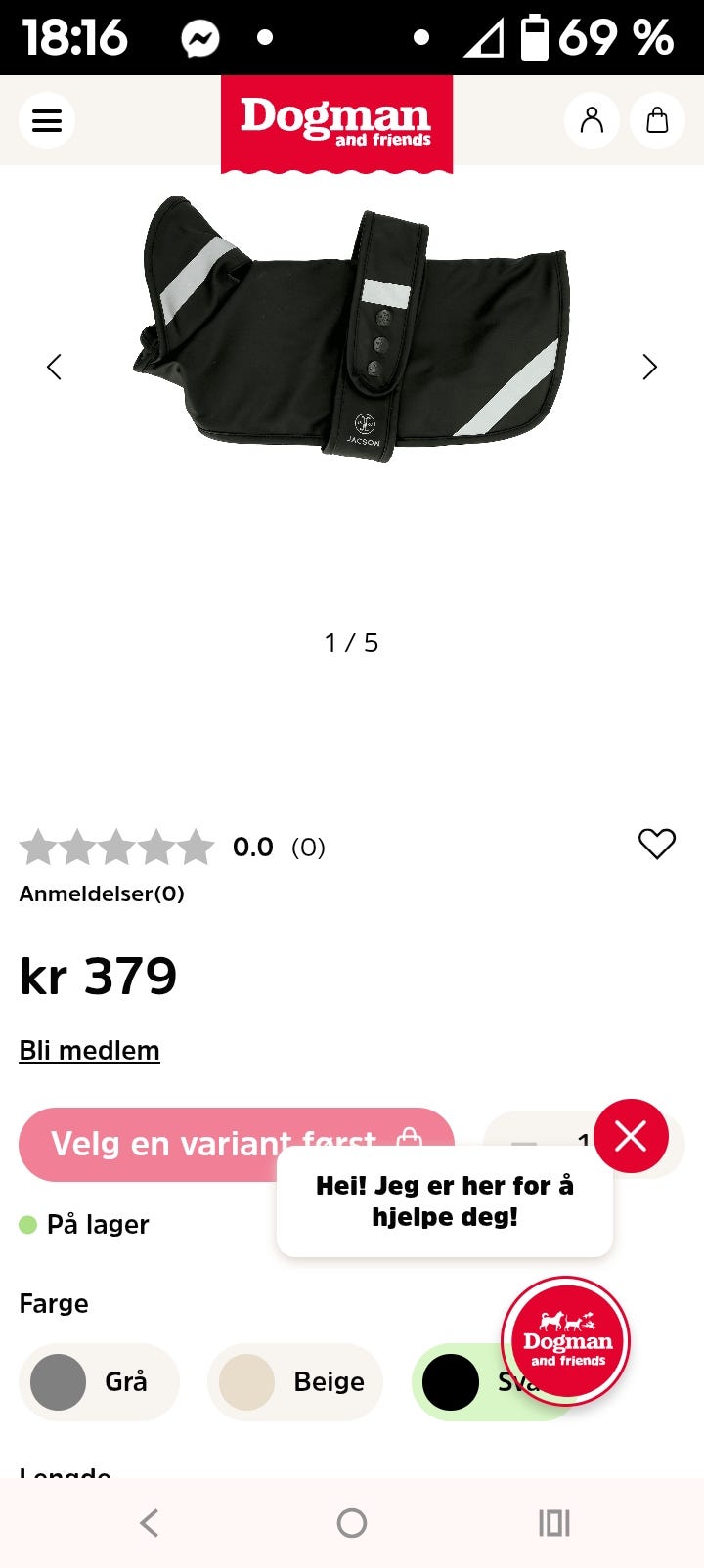Dismiss the chat help popup
704x1568 pixels.
pos(631,1136)
